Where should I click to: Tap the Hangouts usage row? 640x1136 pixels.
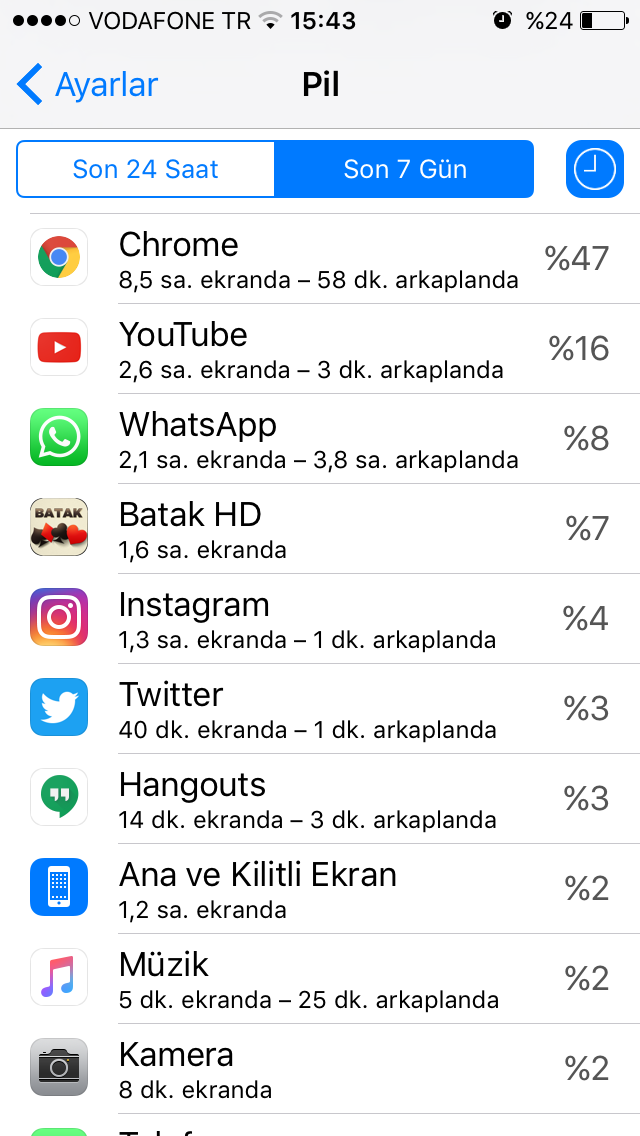click(320, 799)
